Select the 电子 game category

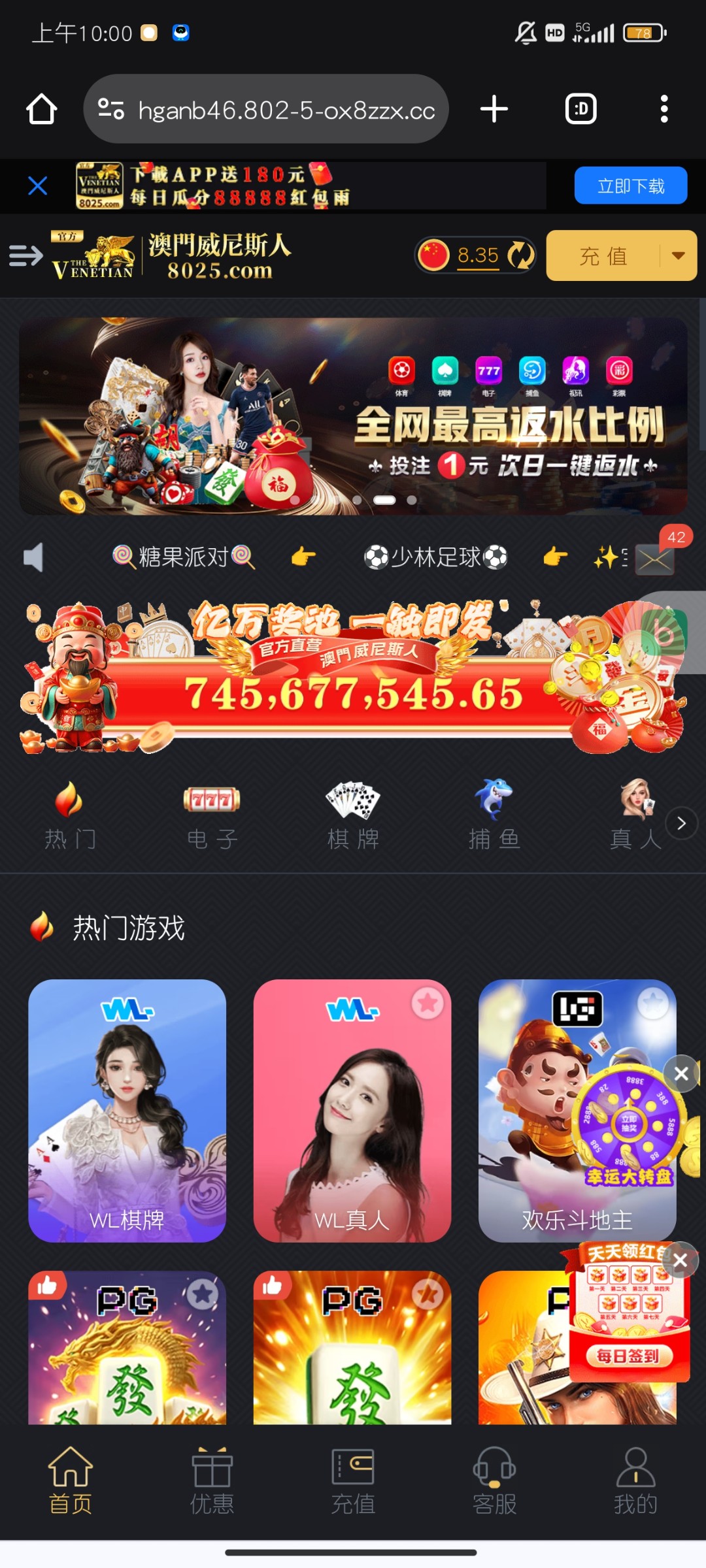[212, 814]
